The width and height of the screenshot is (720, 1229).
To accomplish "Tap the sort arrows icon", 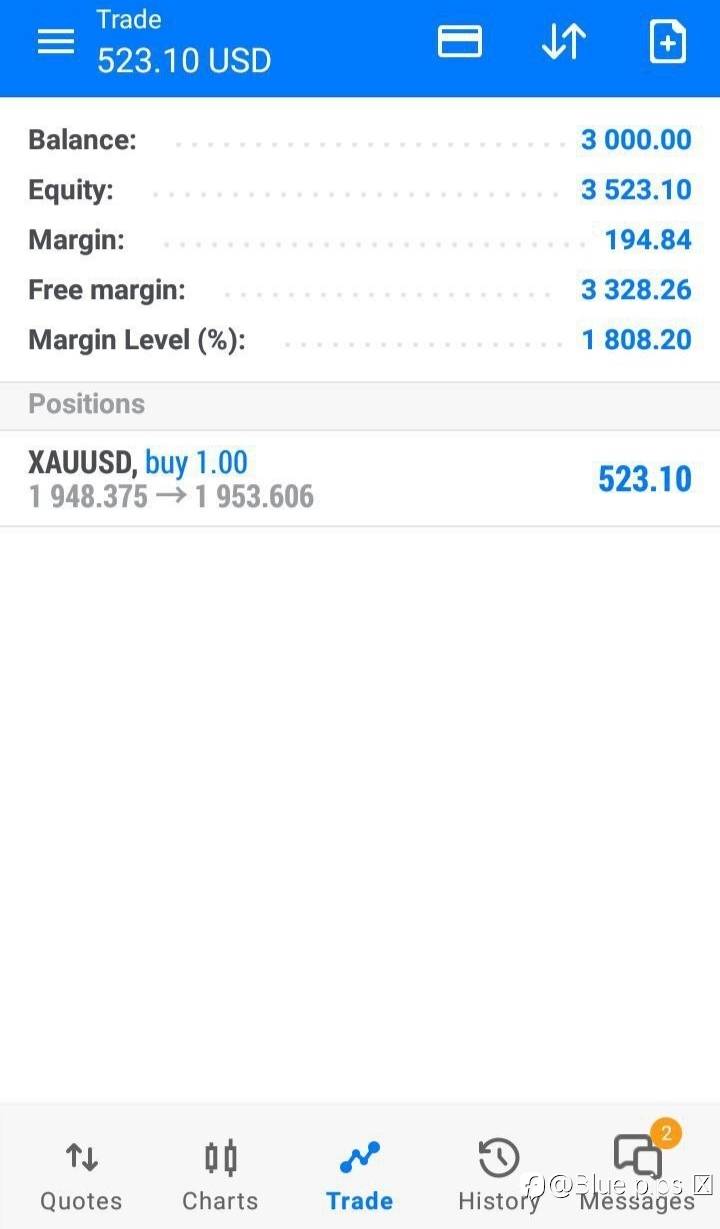I will coord(563,42).
